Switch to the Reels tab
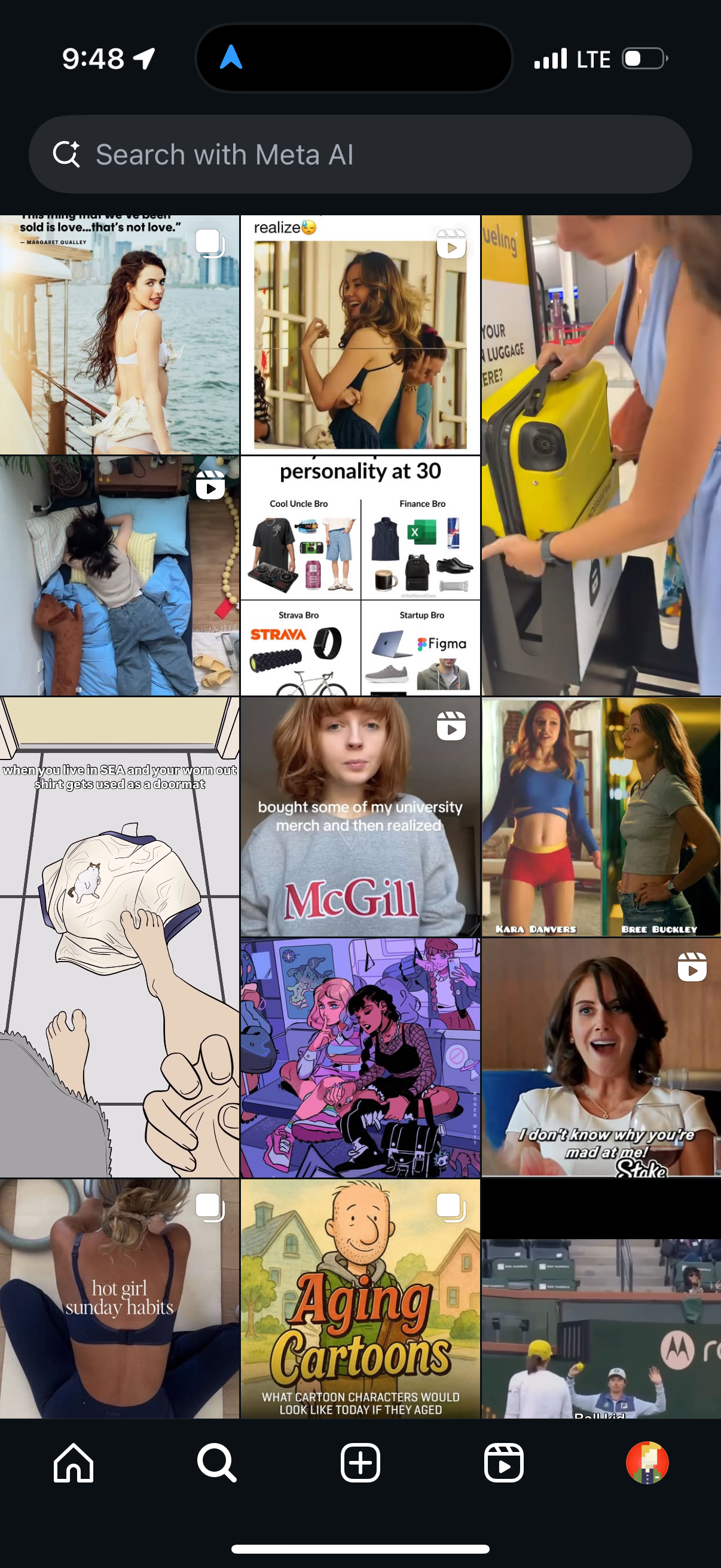Screen dimensions: 721x1568 [504, 1463]
